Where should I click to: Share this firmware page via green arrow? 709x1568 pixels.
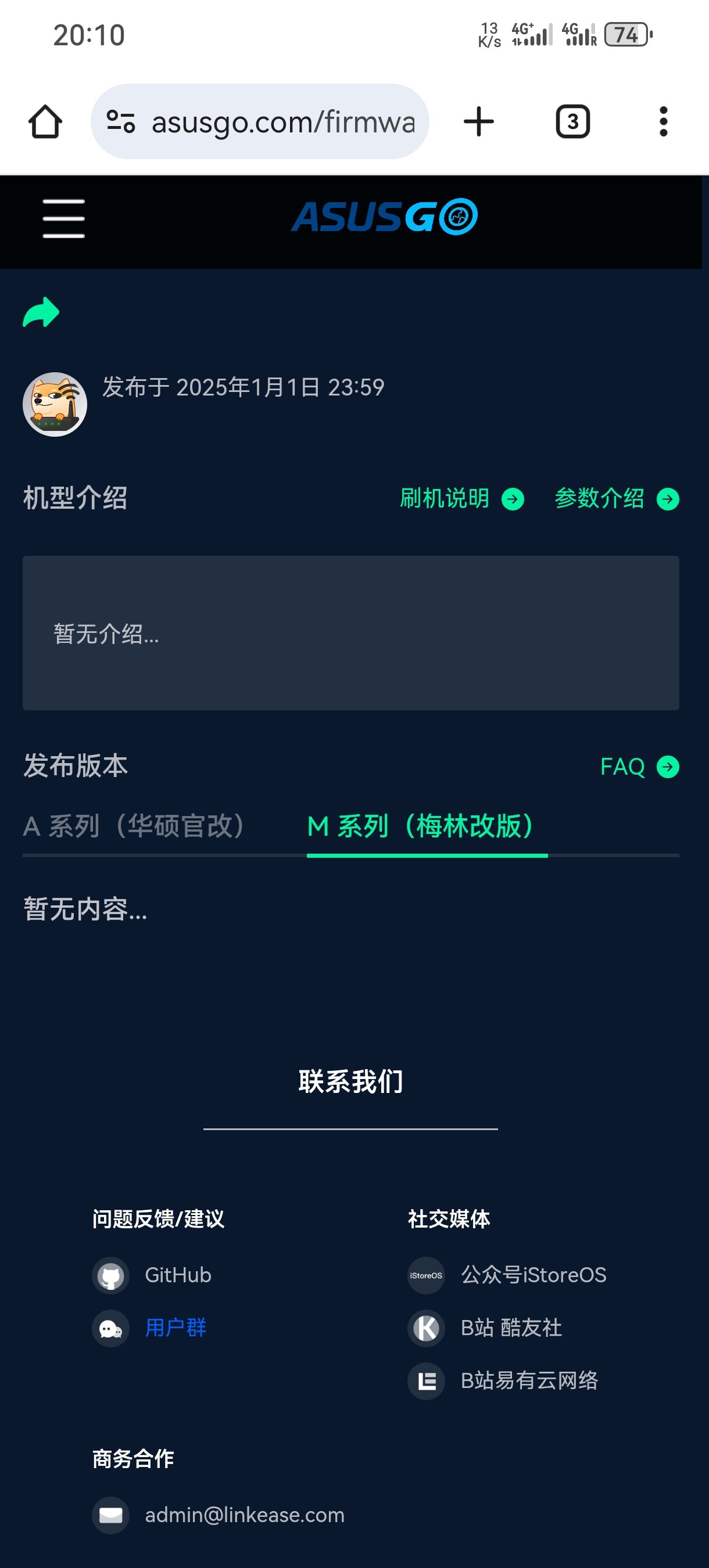pyautogui.click(x=41, y=313)
